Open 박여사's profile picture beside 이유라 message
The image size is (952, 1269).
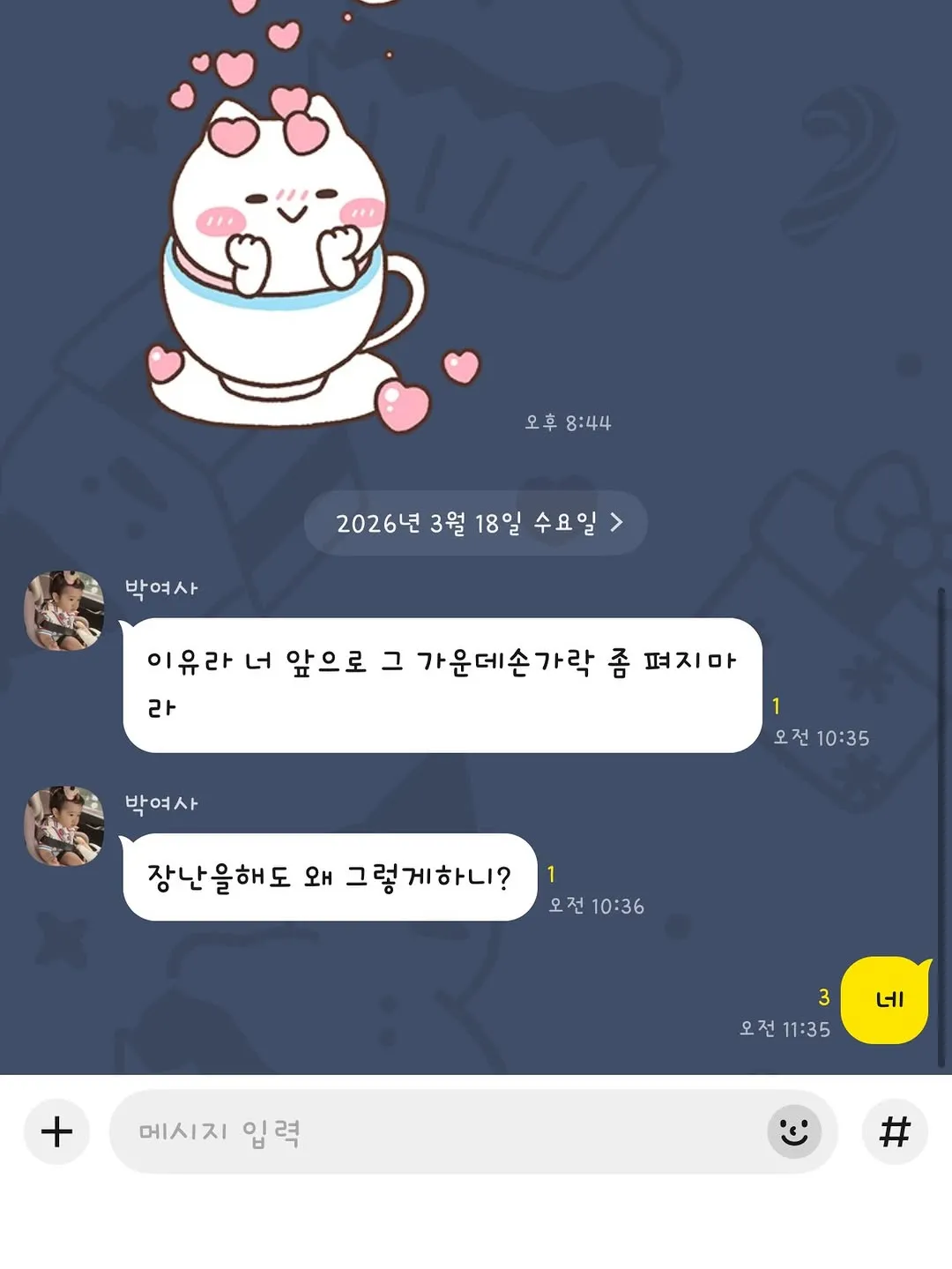[x=63, y=610]
